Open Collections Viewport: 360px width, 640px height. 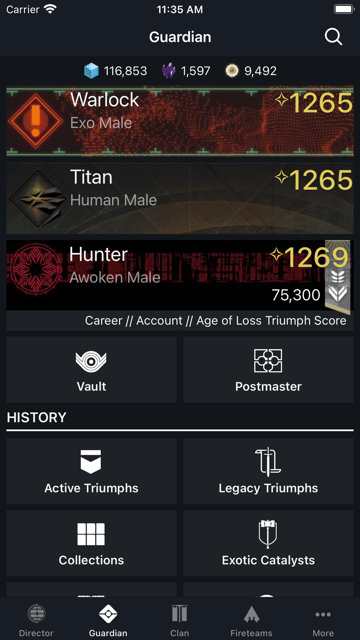coord(91,543)
